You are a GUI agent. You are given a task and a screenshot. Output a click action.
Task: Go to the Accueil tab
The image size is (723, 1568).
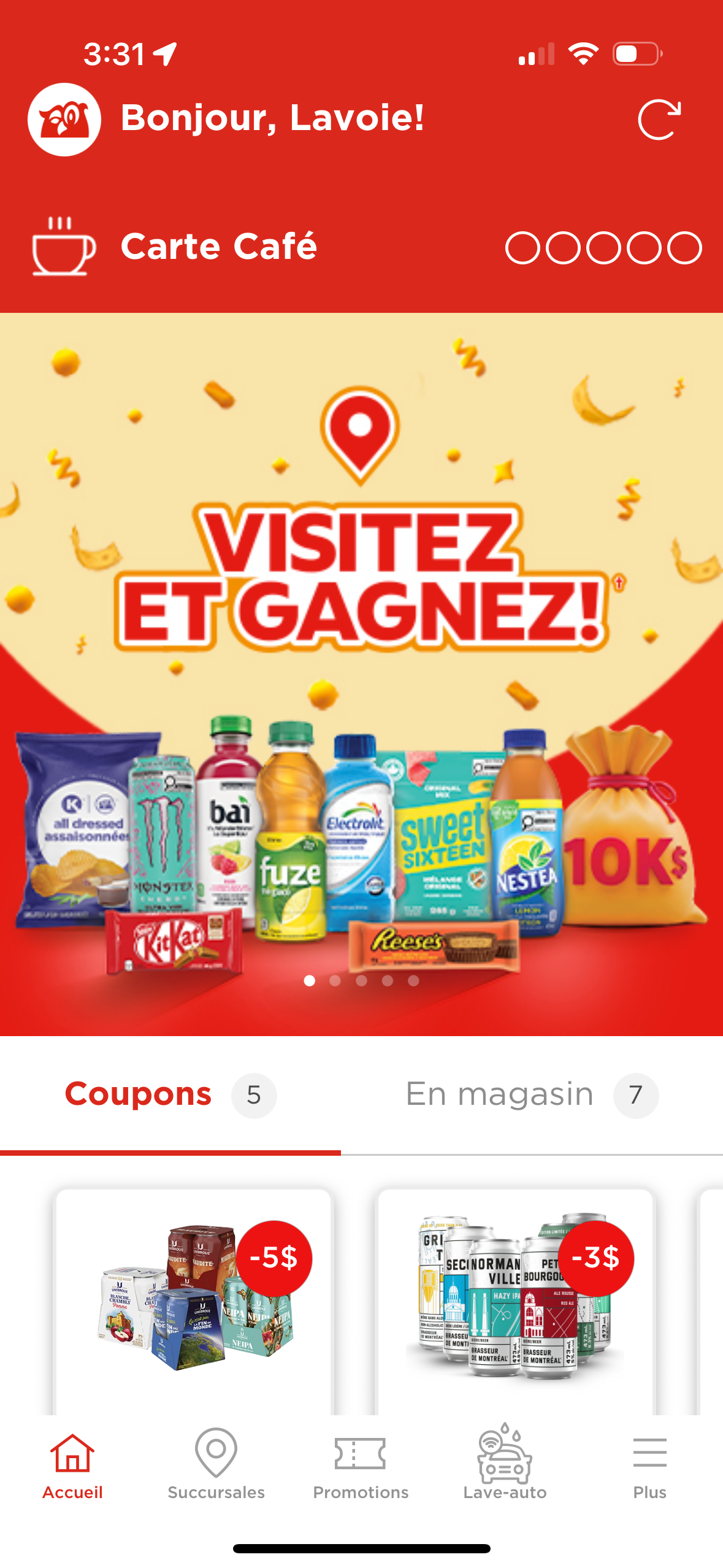coord(72,1465)
